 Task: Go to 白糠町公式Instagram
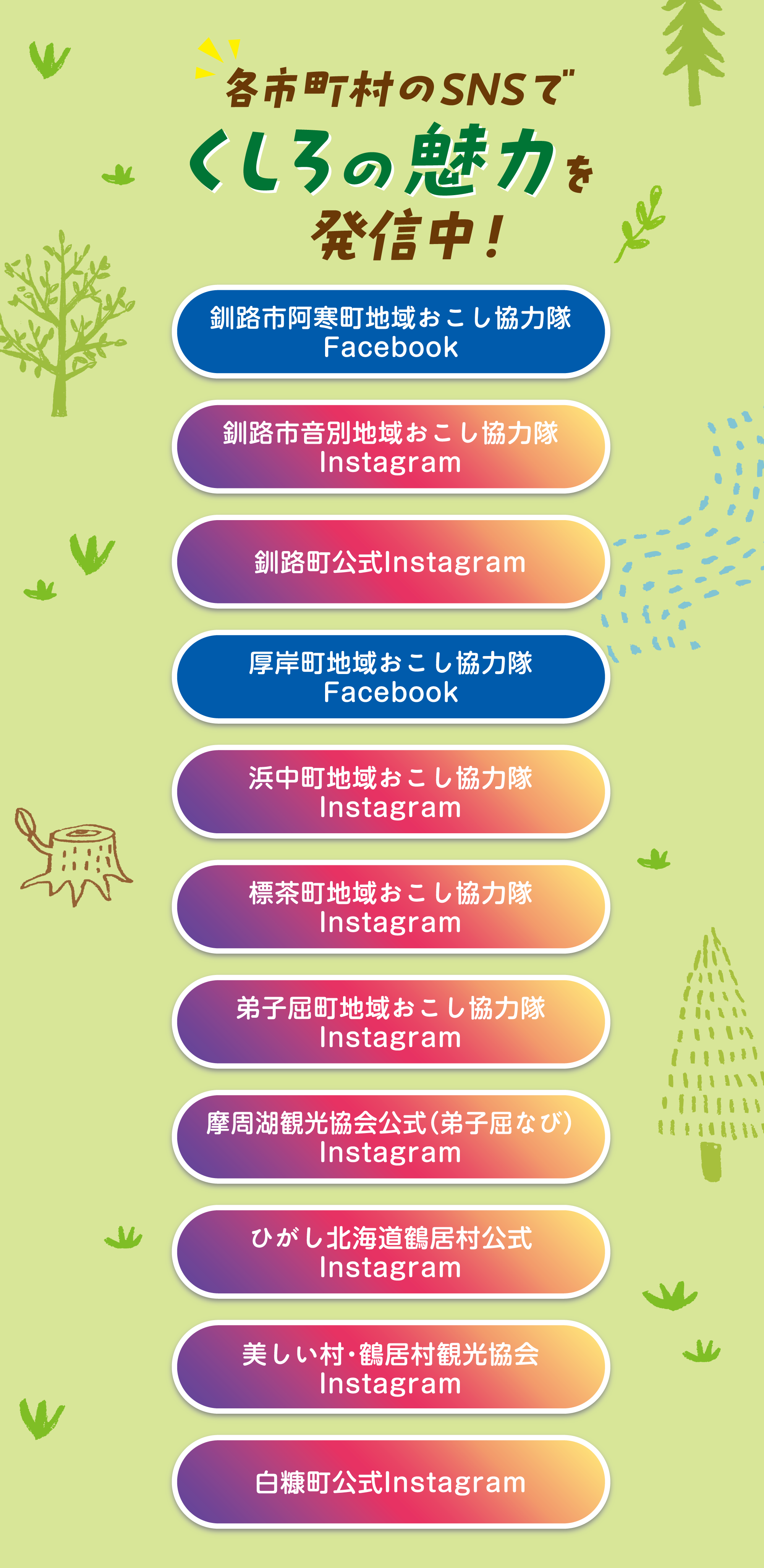(391, 1482)
